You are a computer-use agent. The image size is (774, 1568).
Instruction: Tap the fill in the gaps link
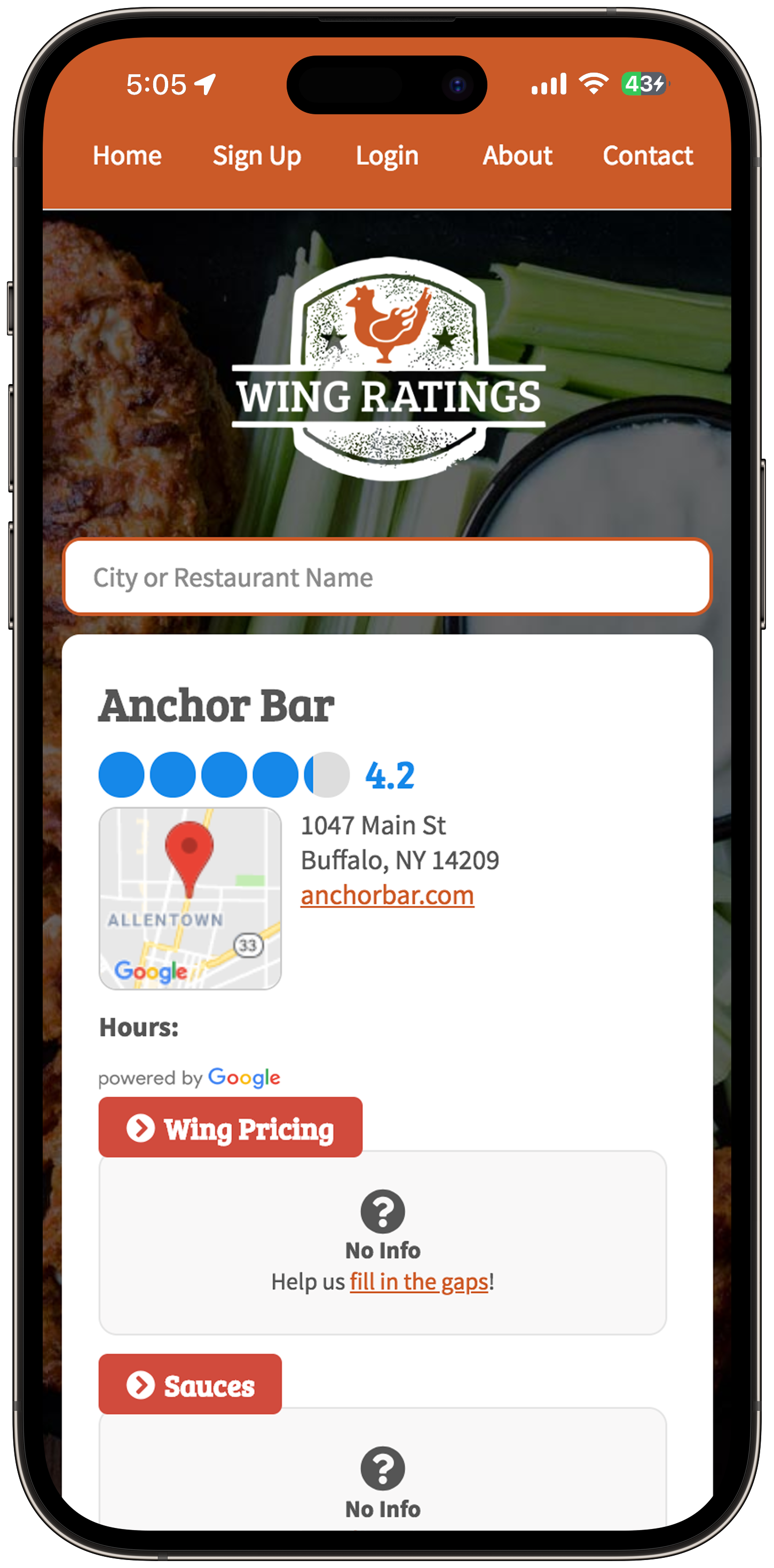click(x=418, y=1281)
